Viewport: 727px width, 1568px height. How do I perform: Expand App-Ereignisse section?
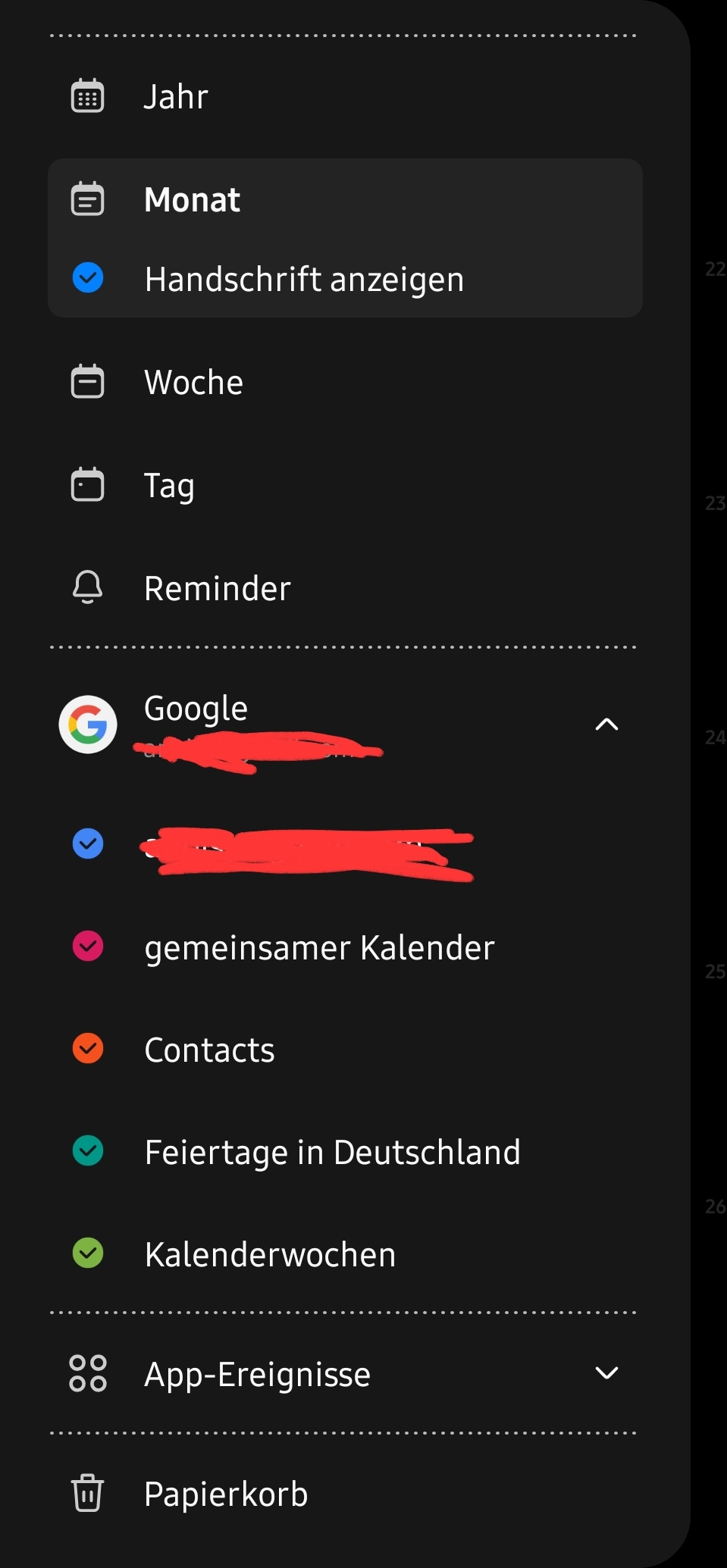[606, 1373]
